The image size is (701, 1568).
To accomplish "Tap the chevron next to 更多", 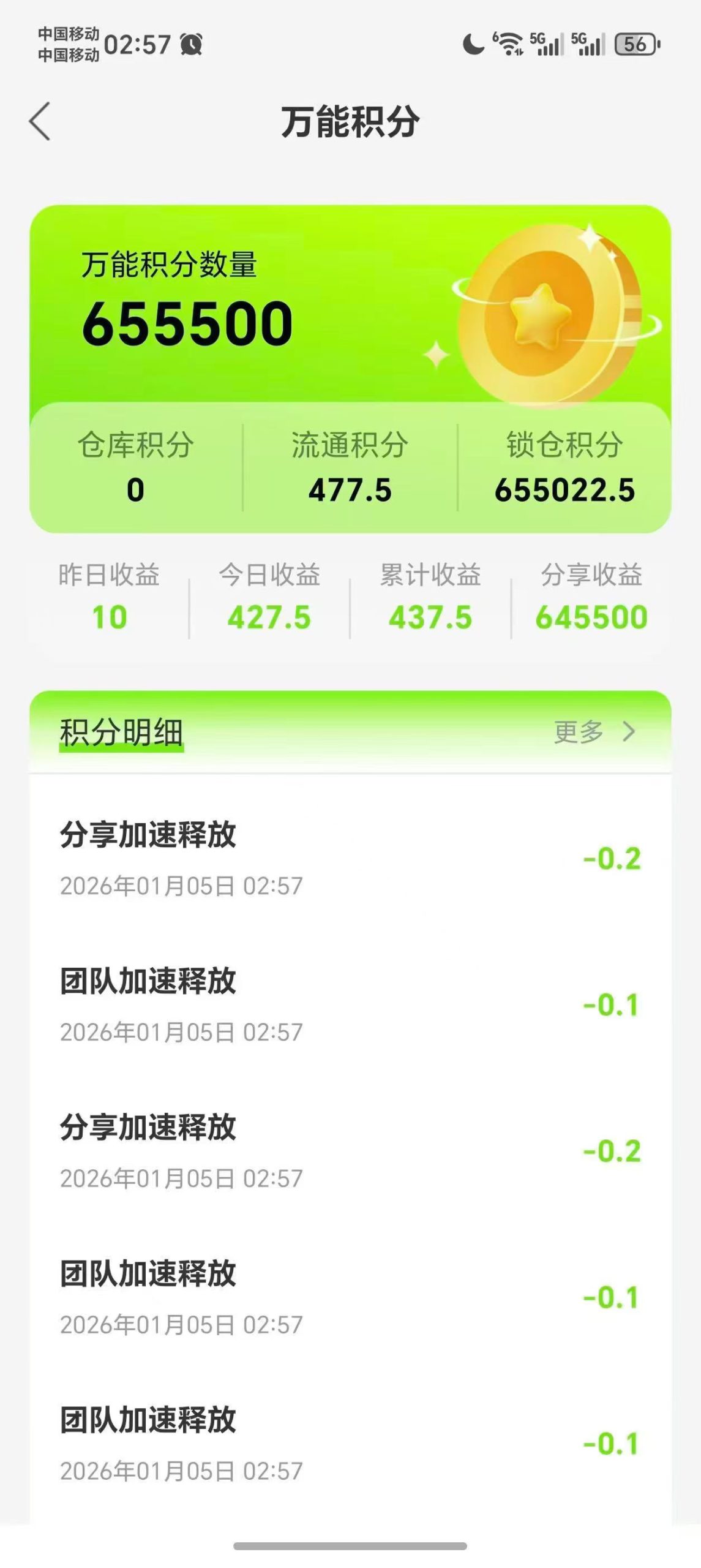I will point(628,729).
